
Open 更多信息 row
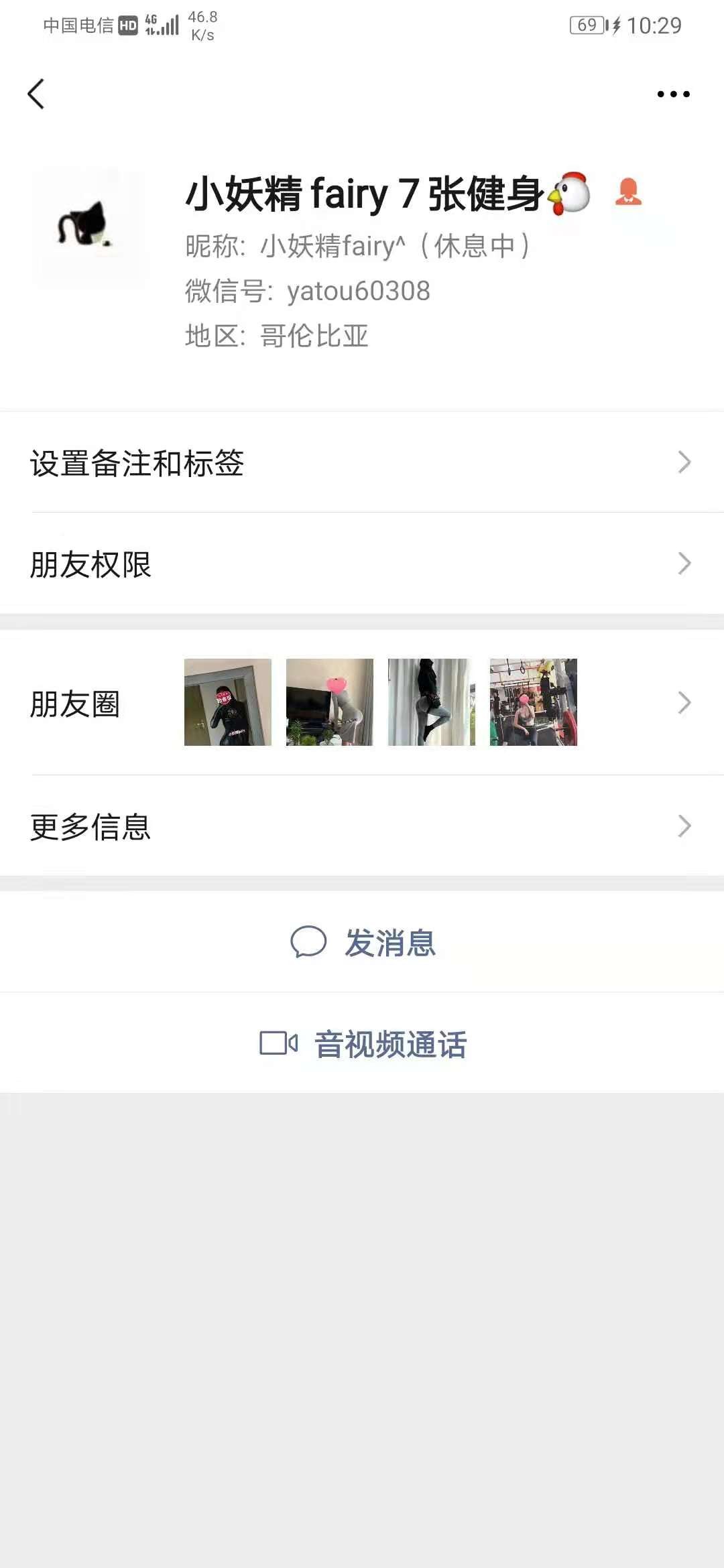pyautogui.click(x=362, y=826)
